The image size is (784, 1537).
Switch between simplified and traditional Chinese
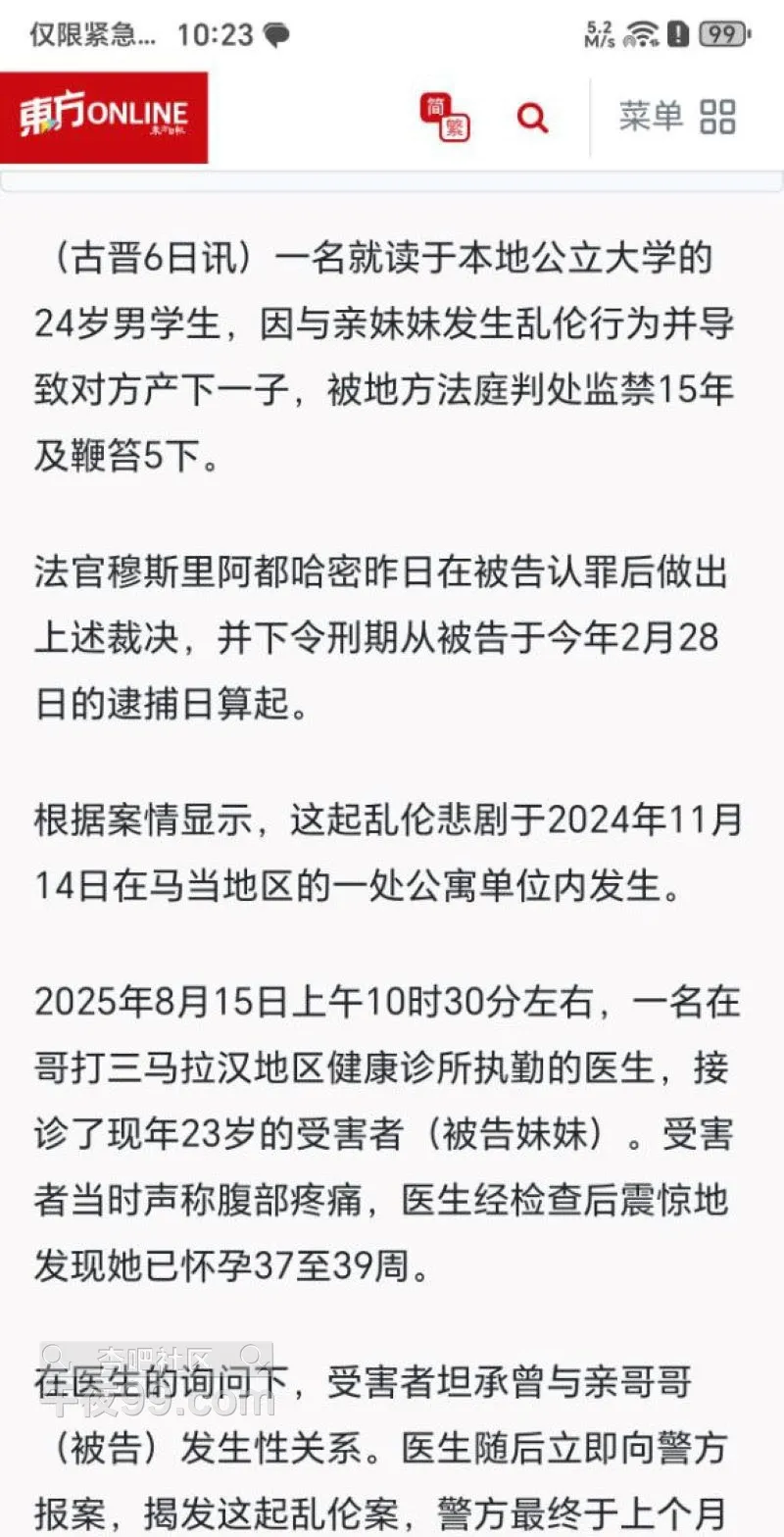(x=445, y=118)
